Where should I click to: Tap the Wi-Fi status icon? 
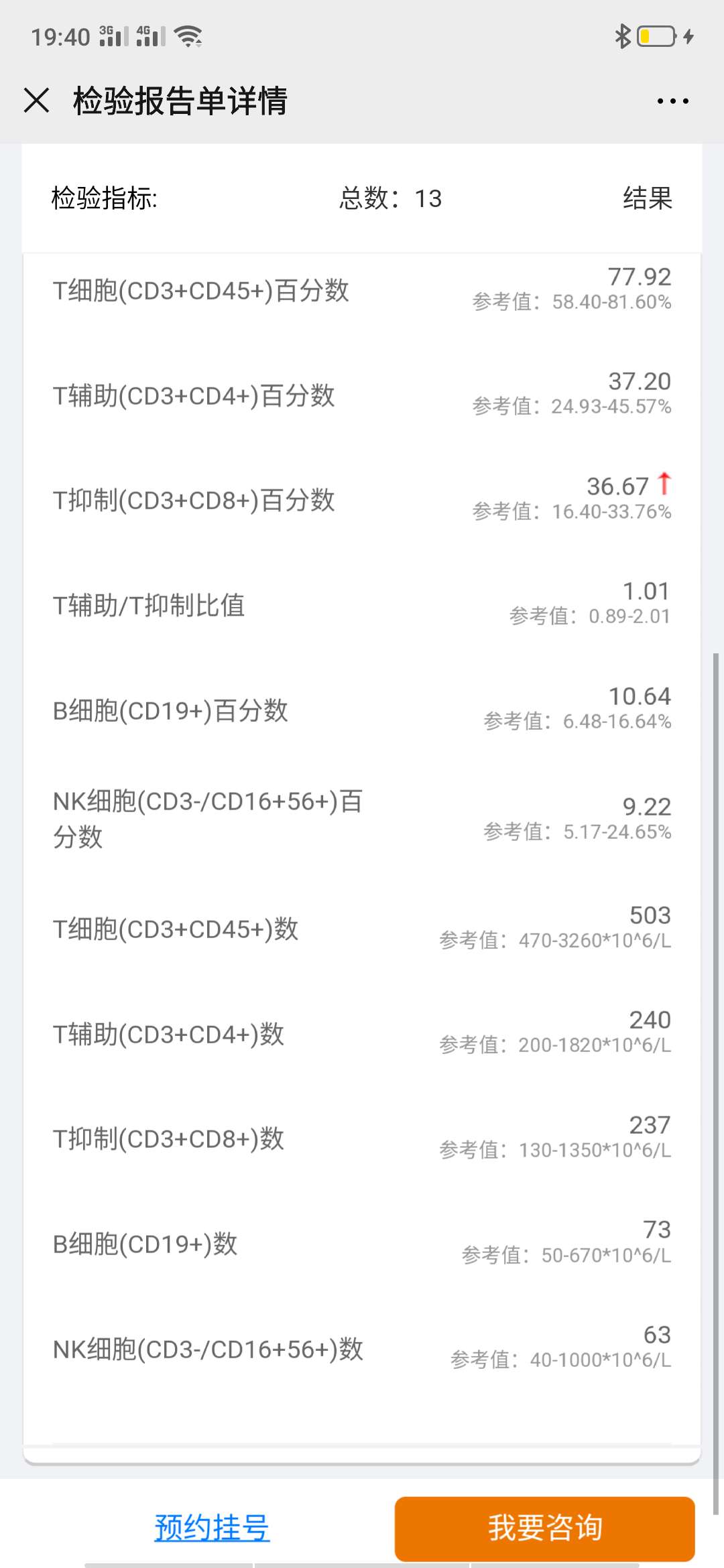pyautogui.click(x=190, y=36)
